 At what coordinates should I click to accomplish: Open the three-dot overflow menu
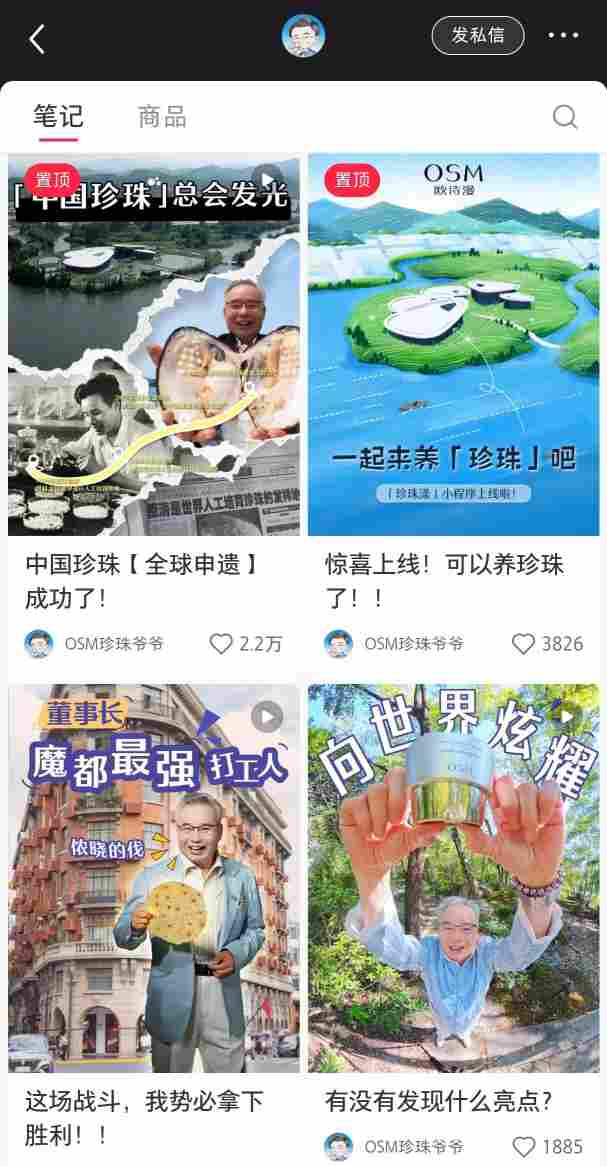pyautogui.click(x=563, y=36)
